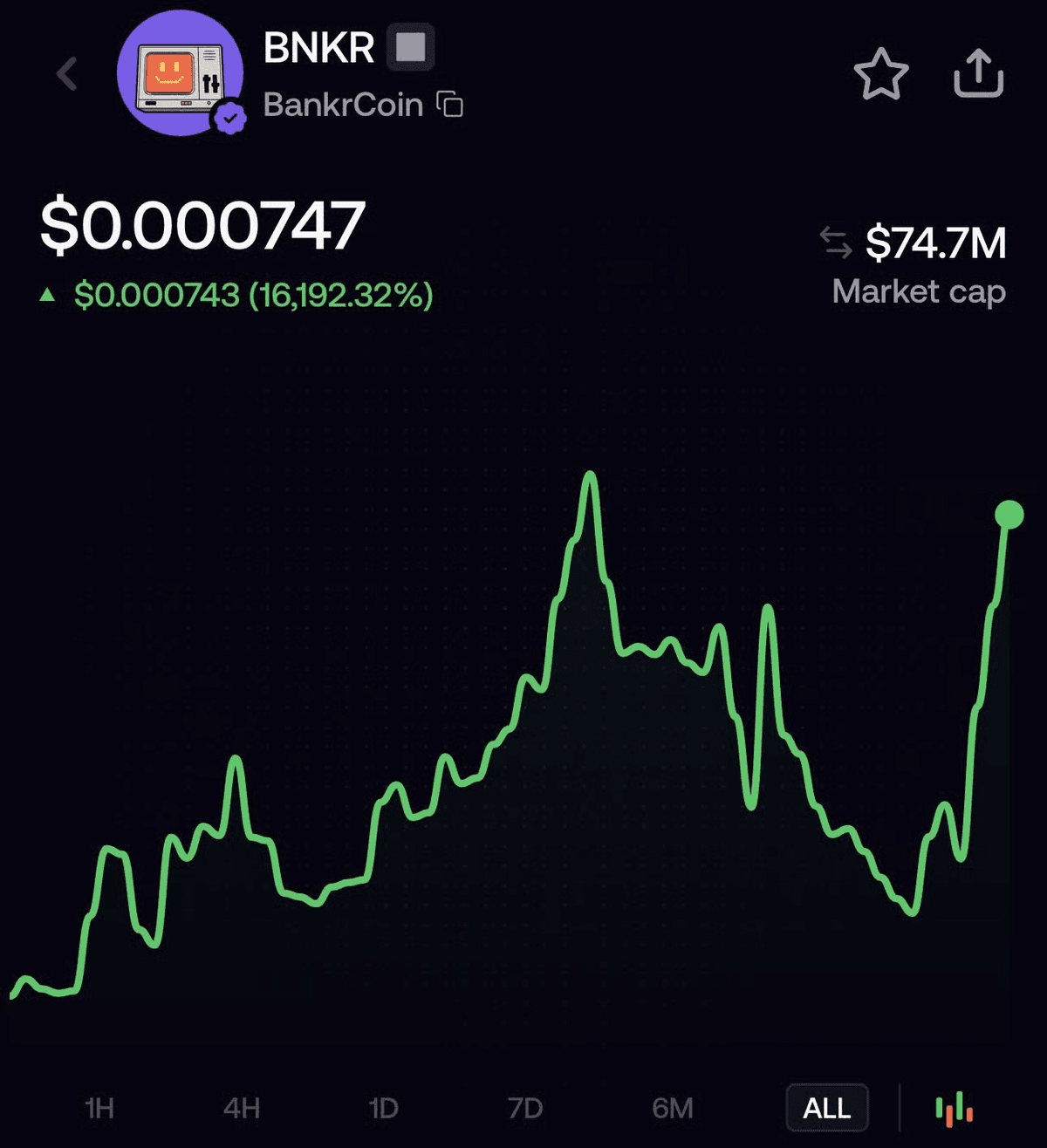This screenshot has height=1148, width=1047.
Task: Click the square network badge beside BNKR
Action: (x=409, y=46)
